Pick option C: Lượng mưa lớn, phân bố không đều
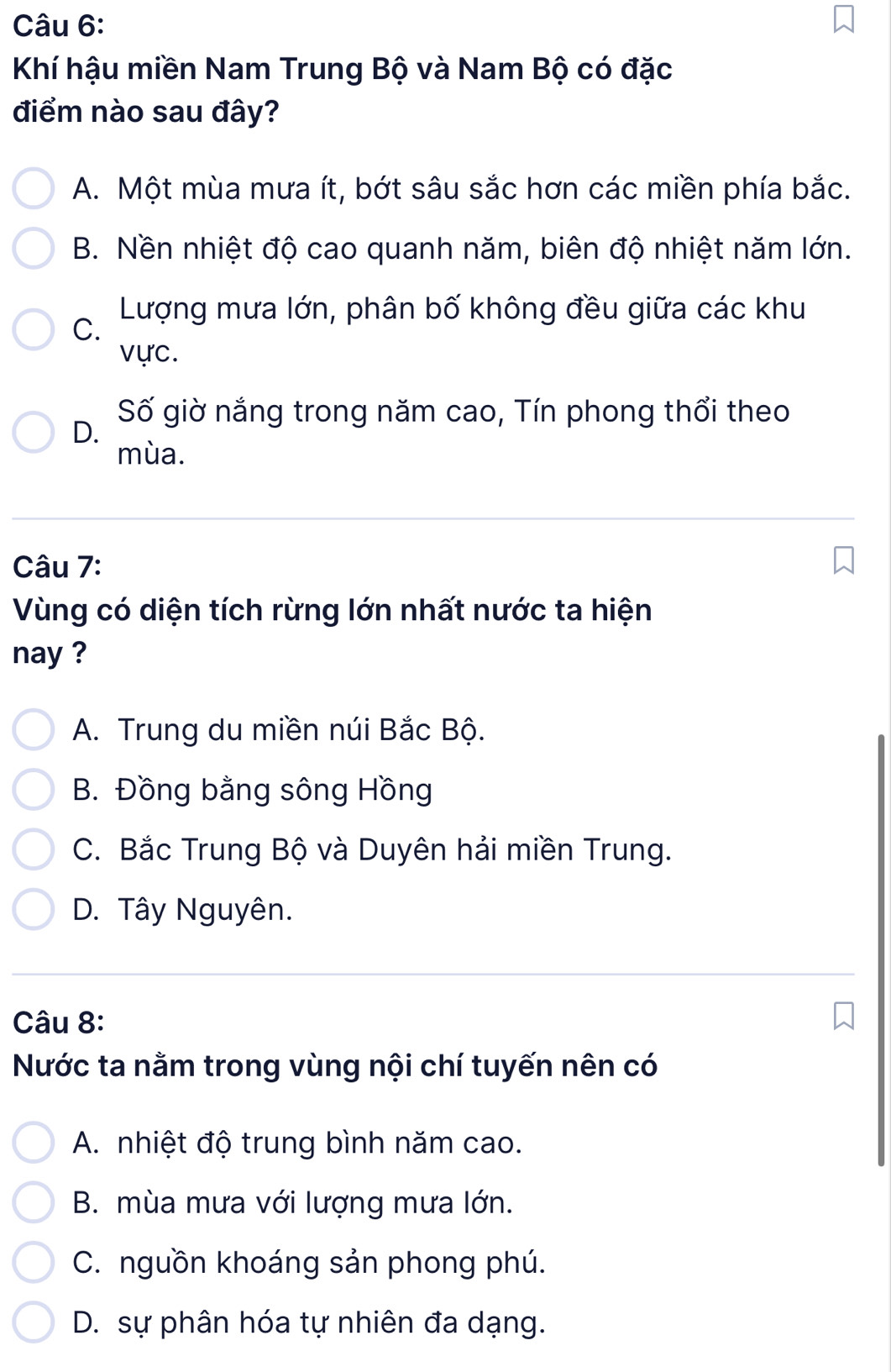 point(34,330)
